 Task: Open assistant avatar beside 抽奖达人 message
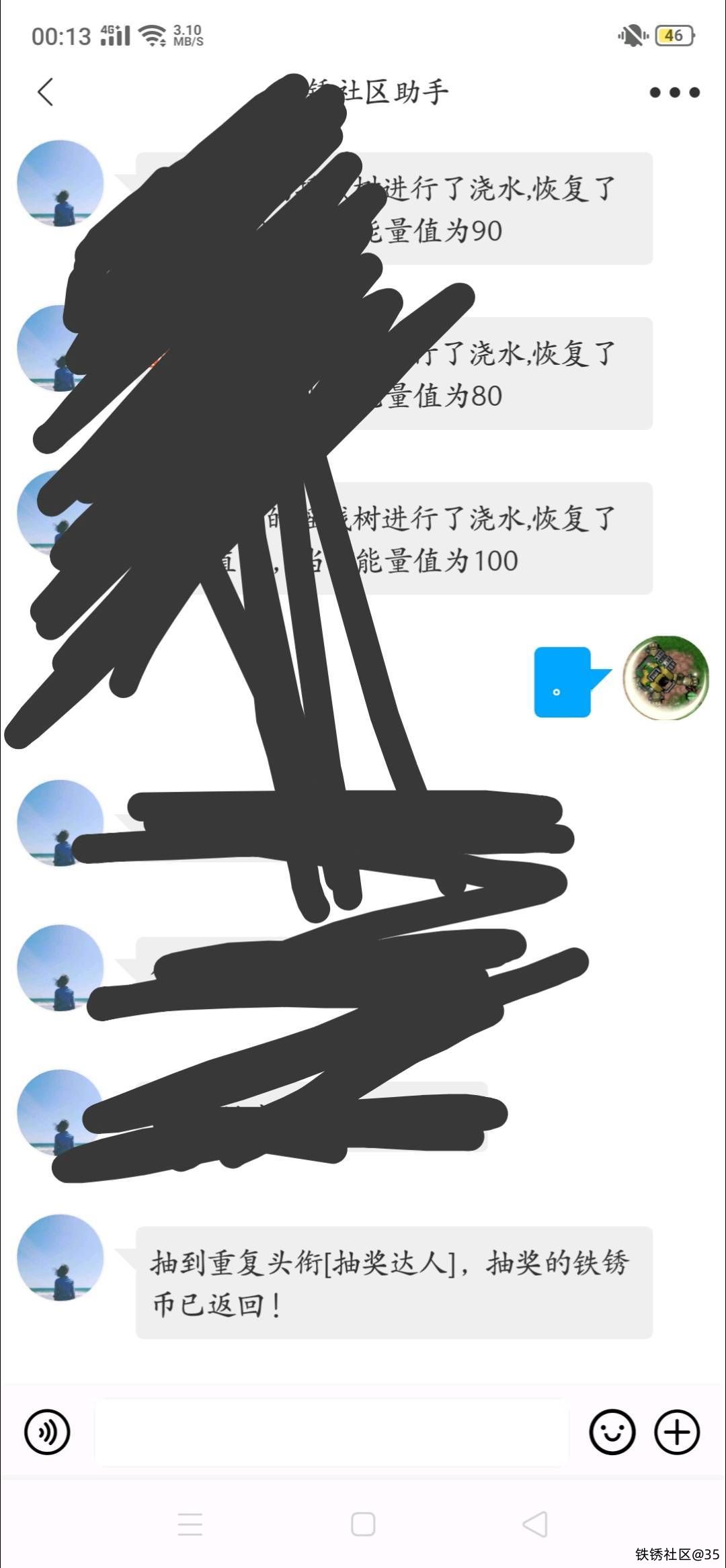pyautogui.click(x=61, y=1258)
